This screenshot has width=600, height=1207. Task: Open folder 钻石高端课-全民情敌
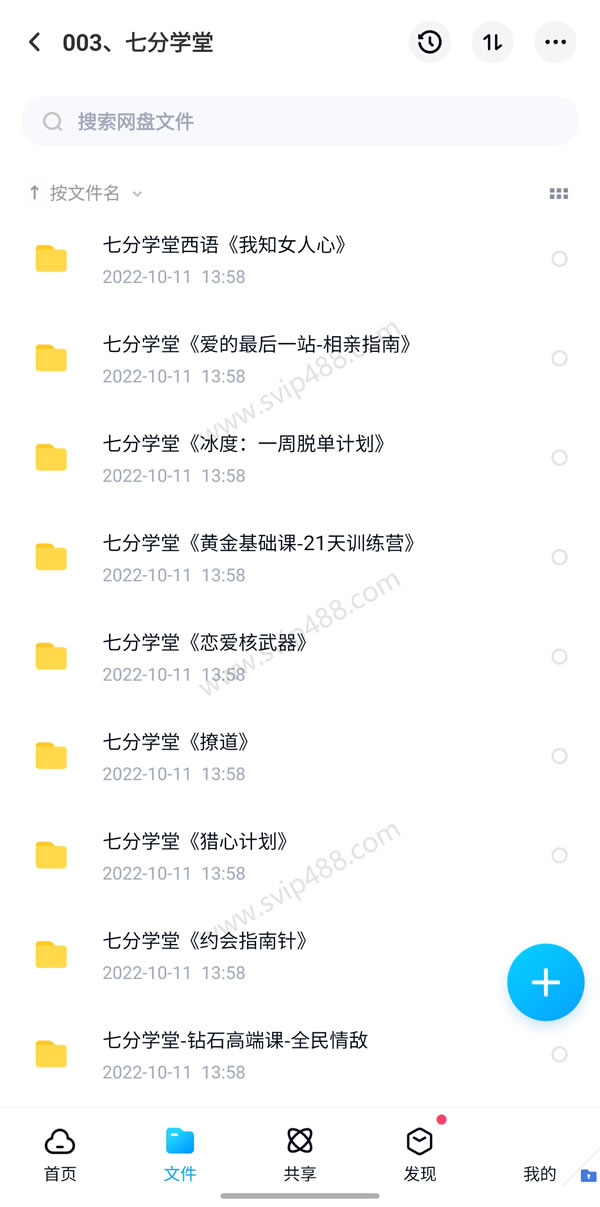click(235, 1040)
